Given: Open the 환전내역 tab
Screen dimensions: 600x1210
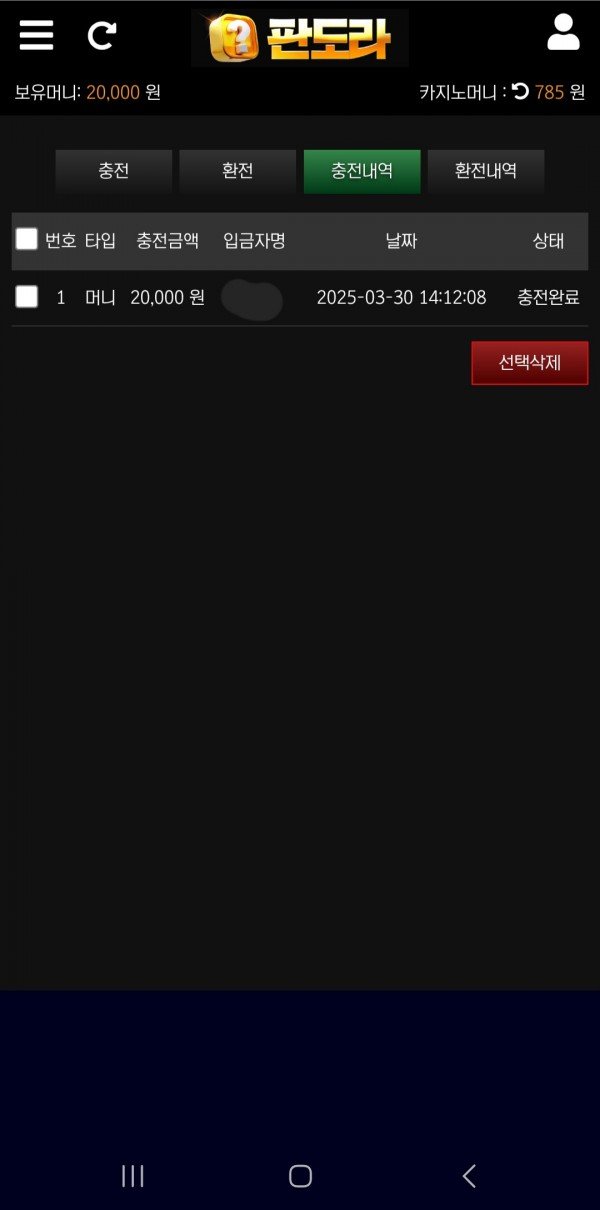Looking at the screenshot, I should click(486, 171).
